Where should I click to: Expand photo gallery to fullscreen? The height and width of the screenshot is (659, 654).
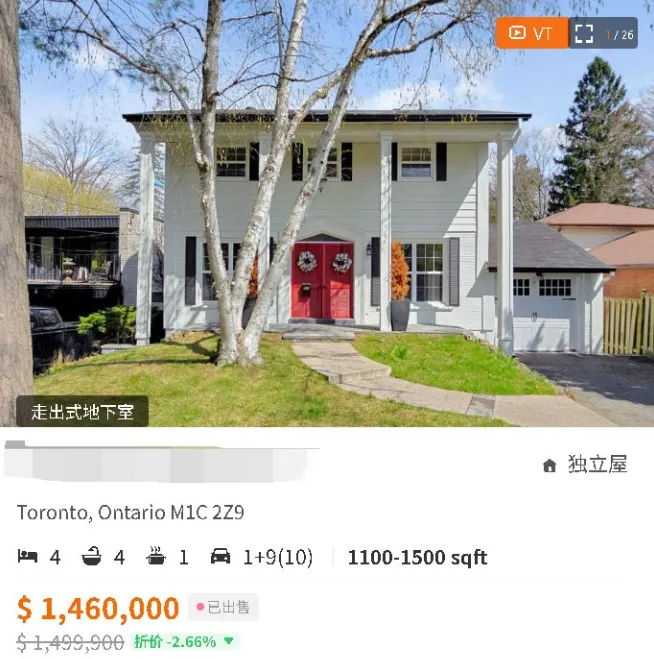(x=585, y=34)
